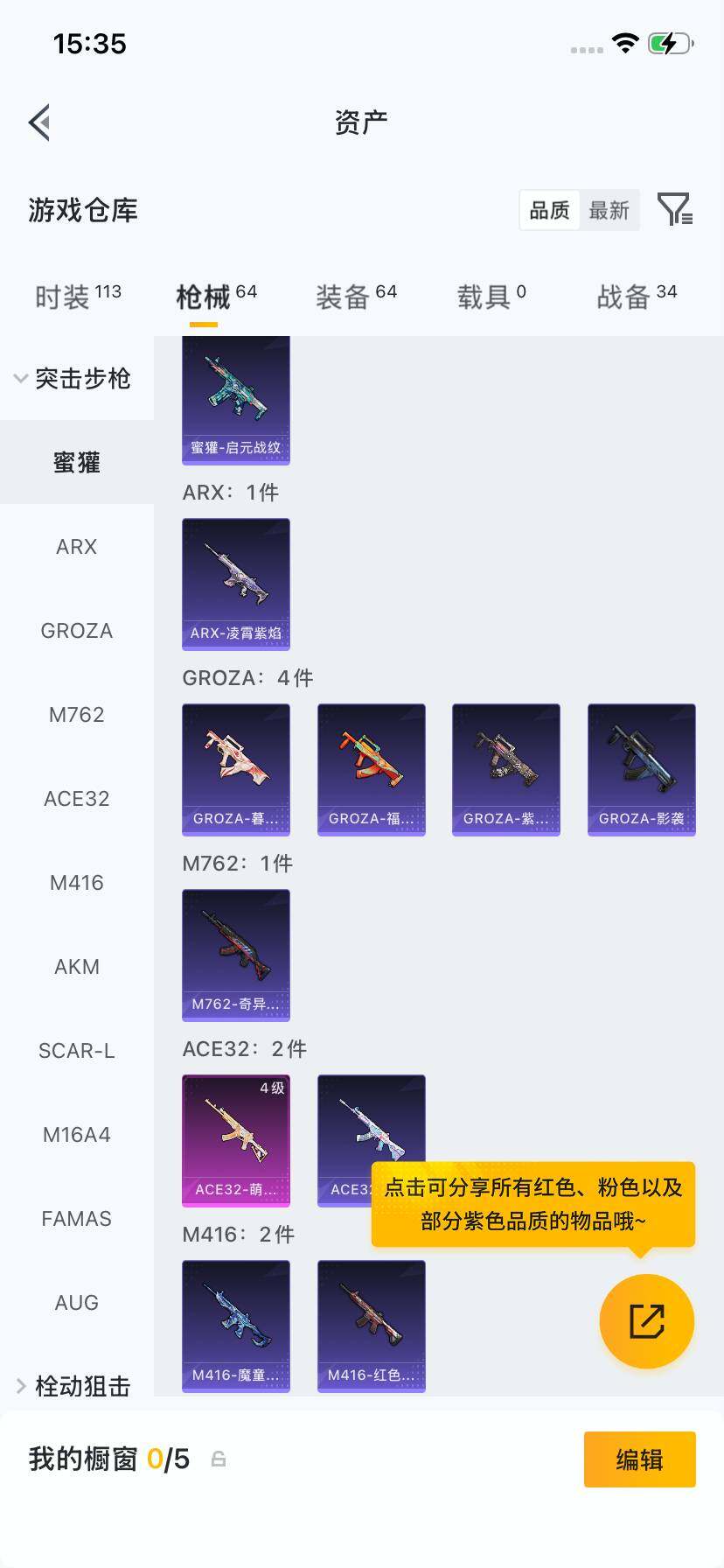
Task: Go back using the top-left arrow
Action: [x=39, y=122]
